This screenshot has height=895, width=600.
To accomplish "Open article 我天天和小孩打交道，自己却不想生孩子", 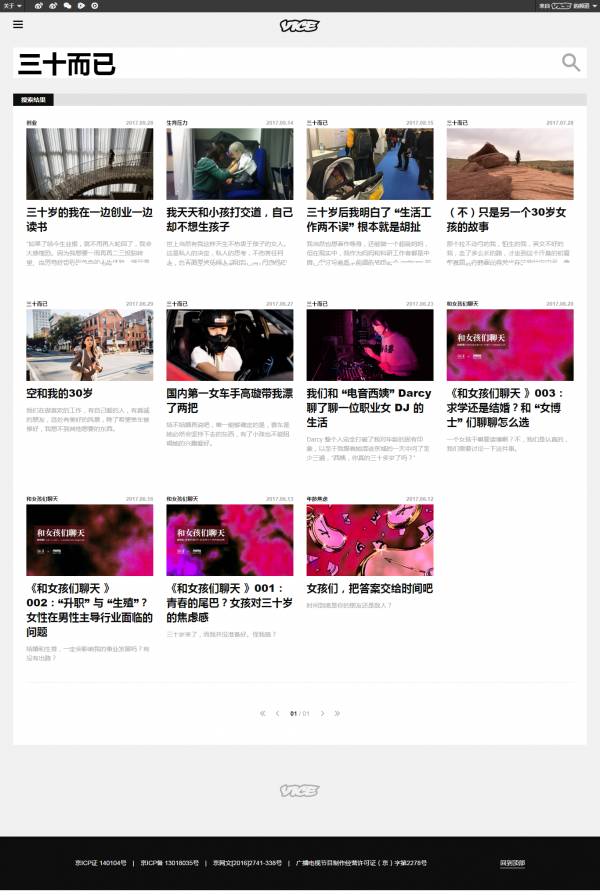I will point(229,219).
